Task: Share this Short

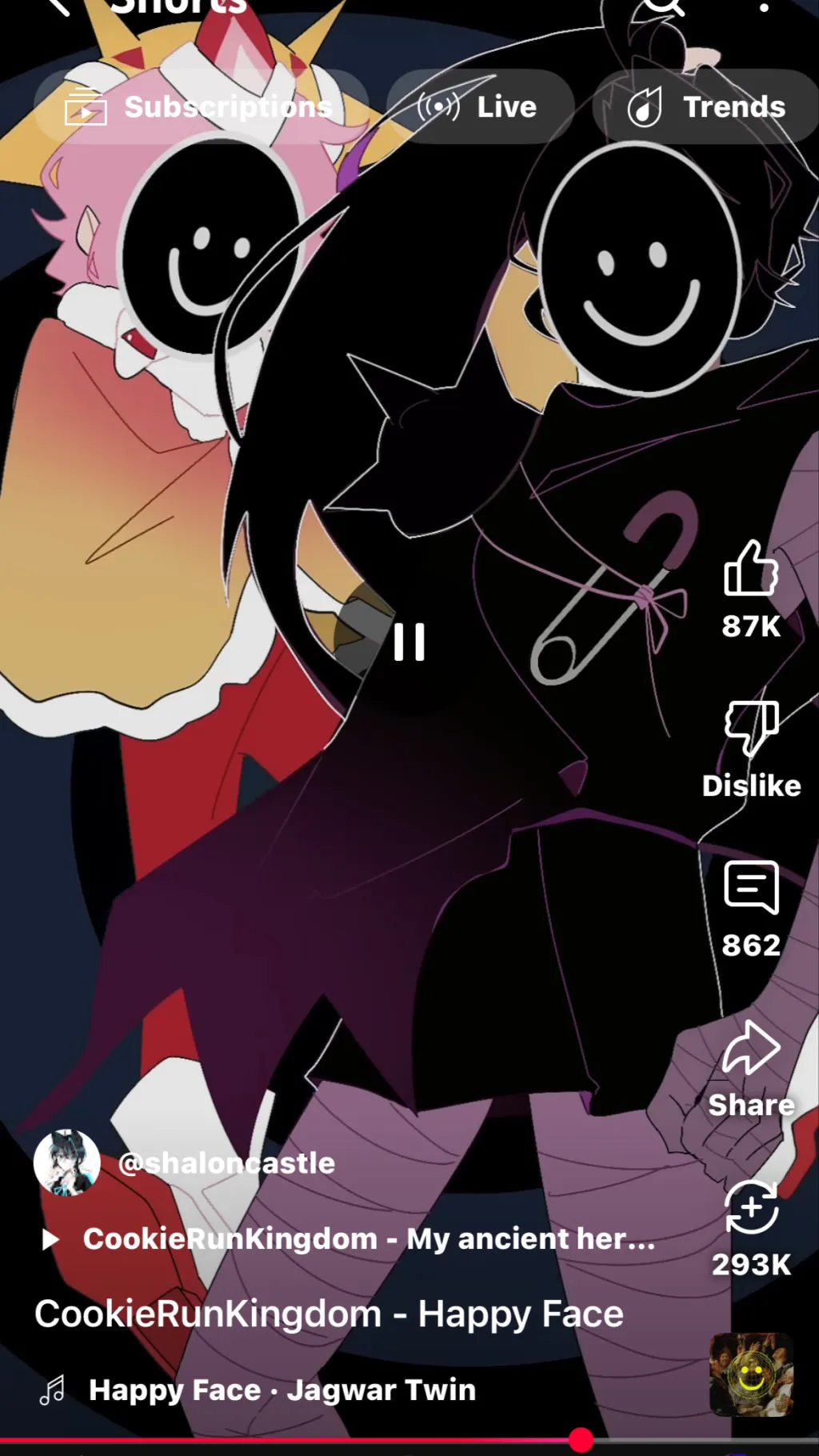Action: click(x=751, y=1048)
